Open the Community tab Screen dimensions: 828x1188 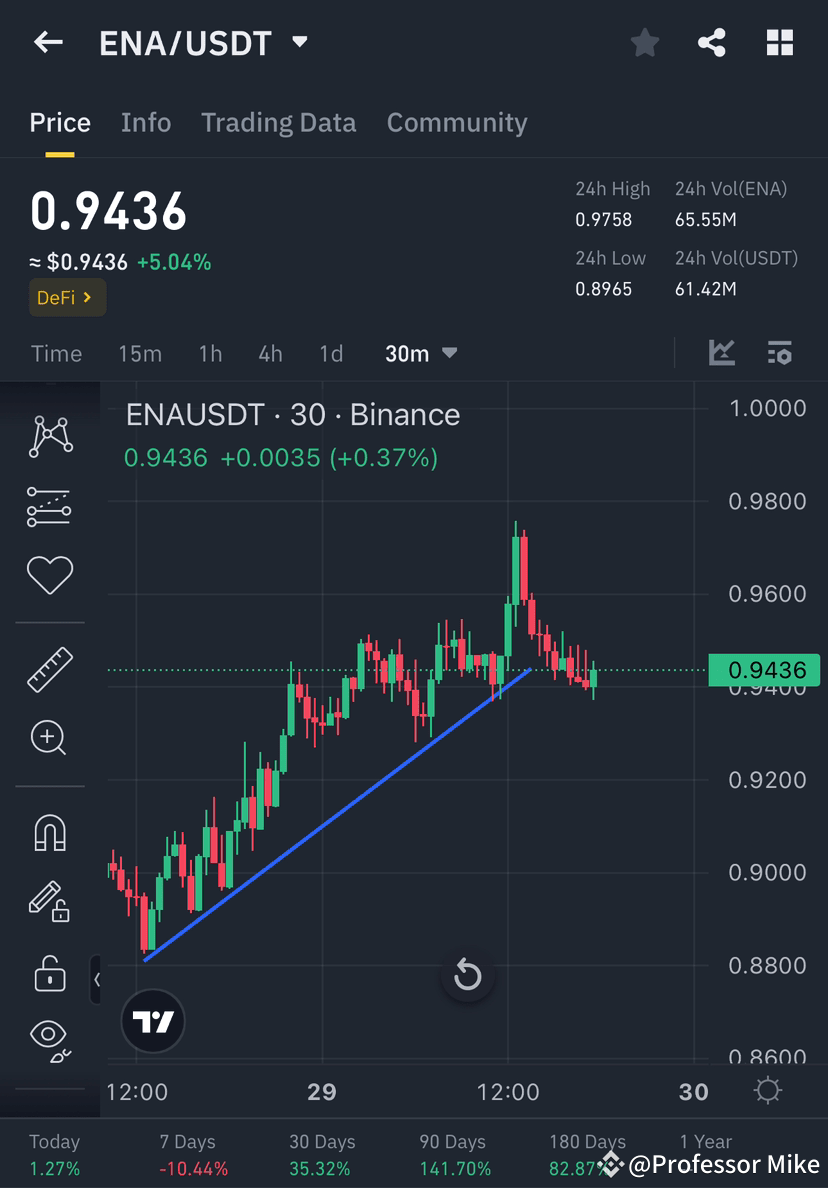point(457,122)
